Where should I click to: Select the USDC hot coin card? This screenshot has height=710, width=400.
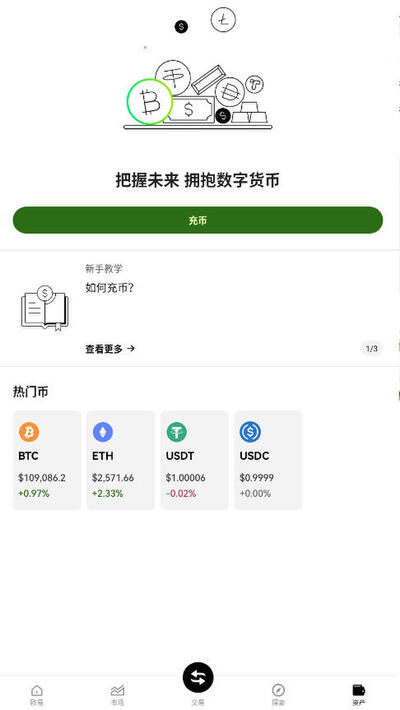(x=268, y=460)
